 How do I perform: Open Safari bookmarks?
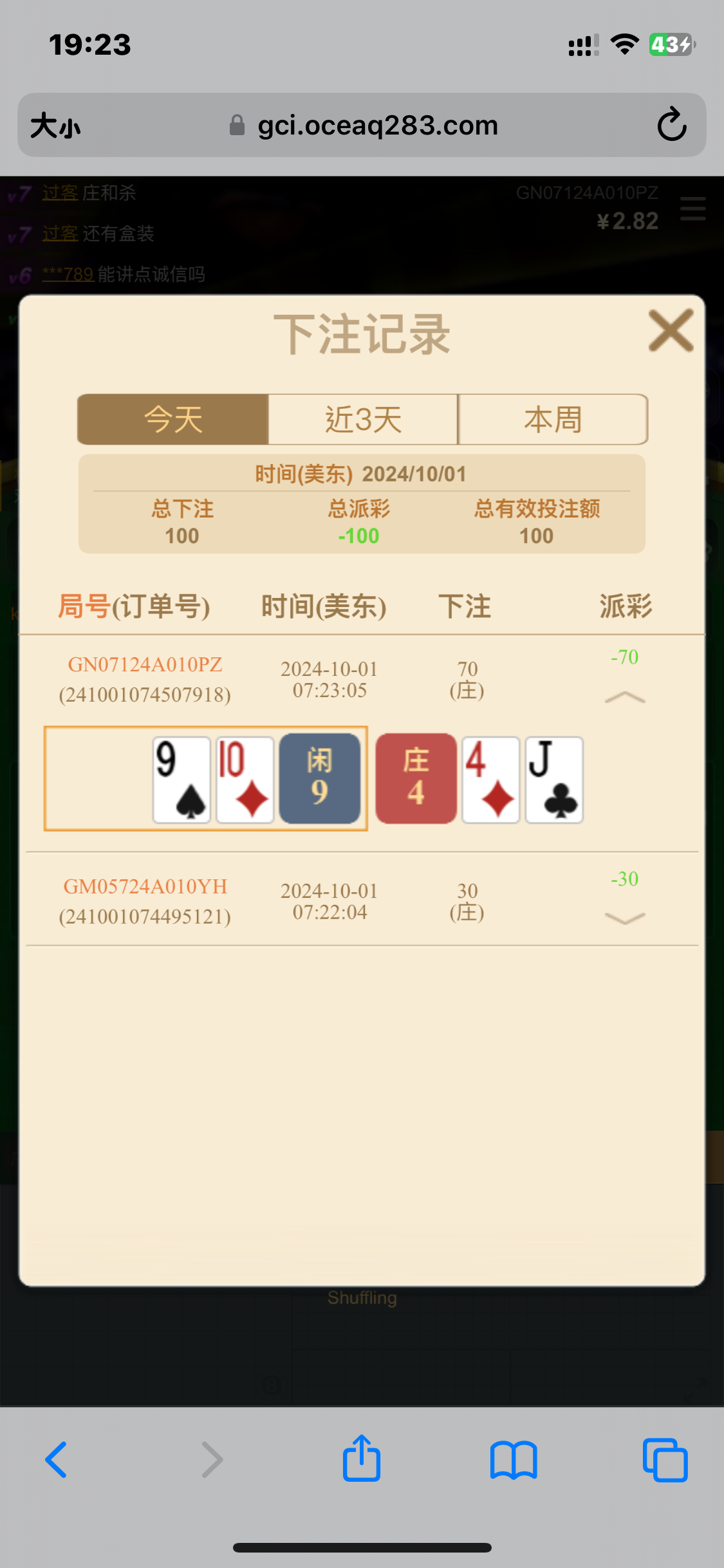[x=513, y=1460]
